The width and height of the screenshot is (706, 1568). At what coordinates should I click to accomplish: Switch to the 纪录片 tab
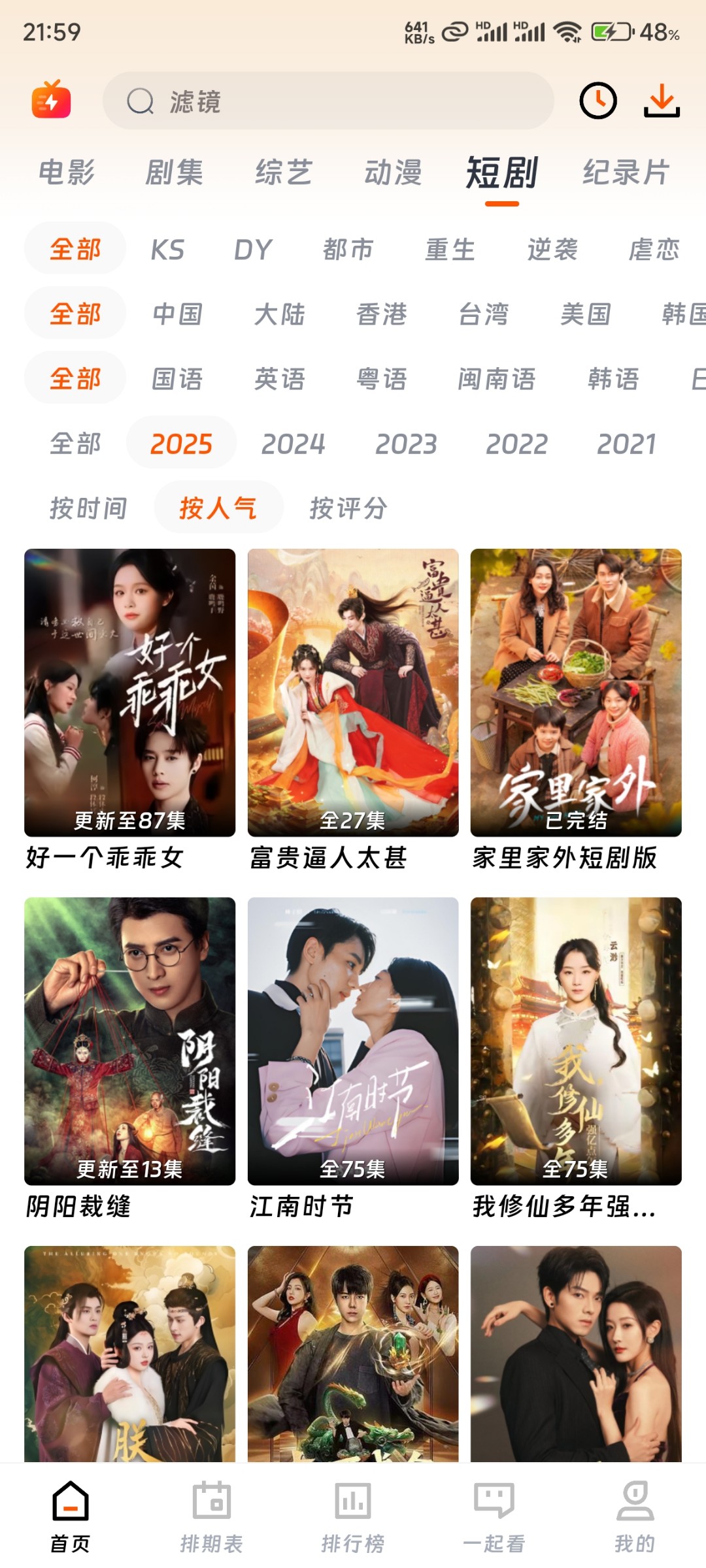coord(626,172)
